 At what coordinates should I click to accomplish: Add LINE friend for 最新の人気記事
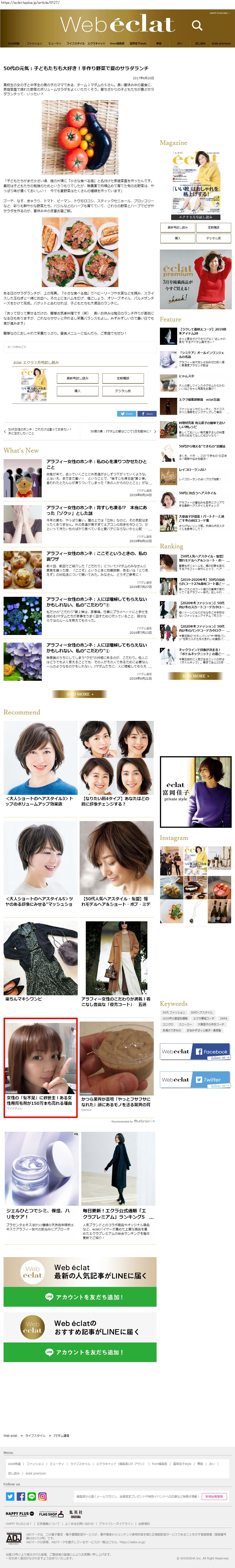(80, 1297)
